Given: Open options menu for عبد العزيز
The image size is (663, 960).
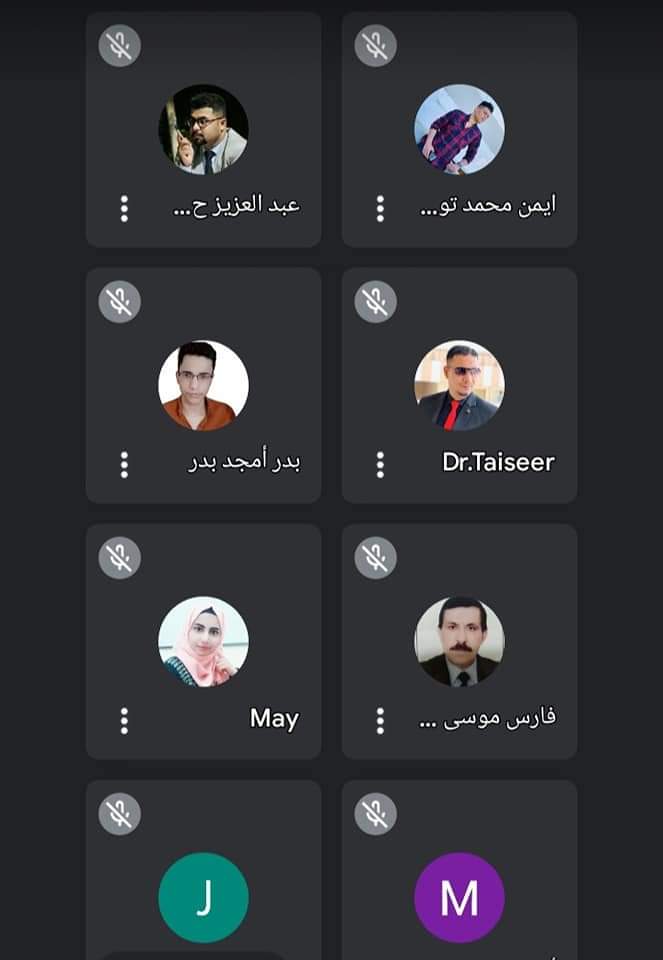Looking at the screenshot, I should pyautogui.click(x=124, y=208).
